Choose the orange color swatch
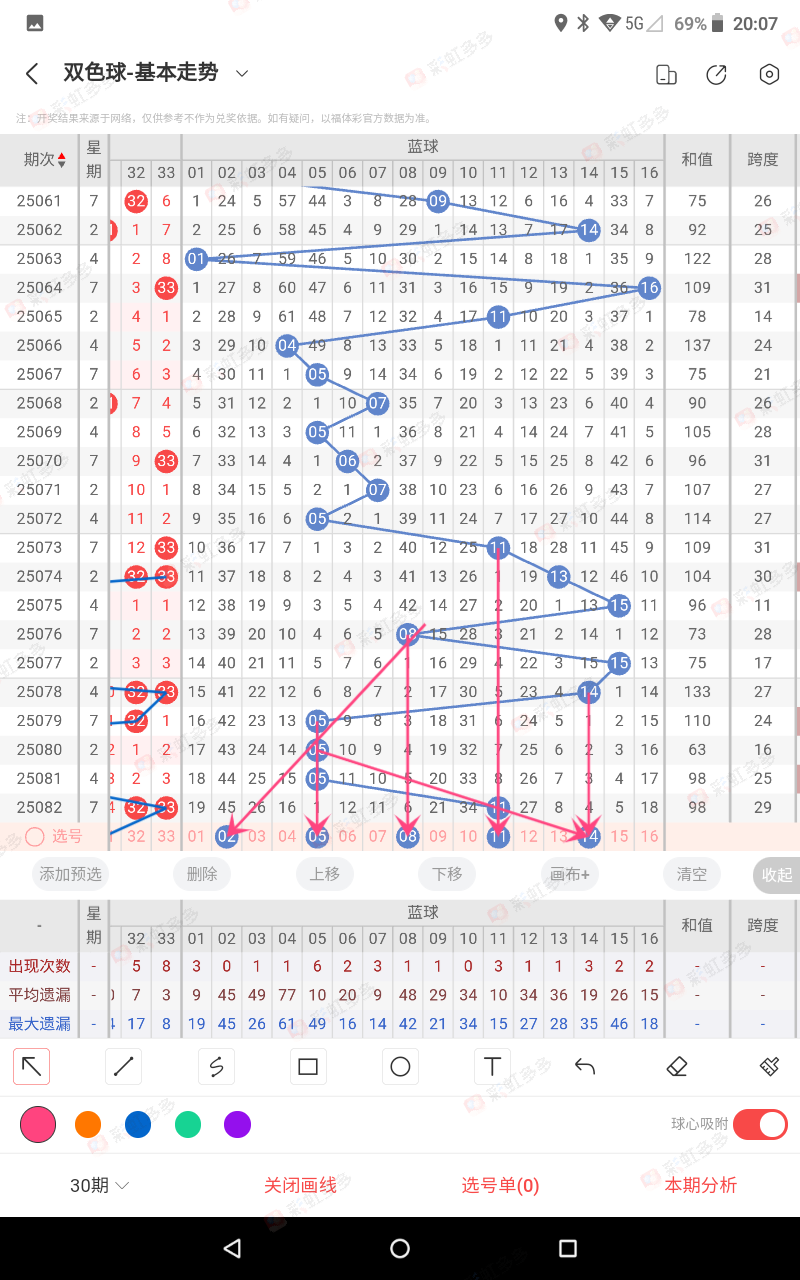Screen dimensions: 800x1280 [88, 1125]
